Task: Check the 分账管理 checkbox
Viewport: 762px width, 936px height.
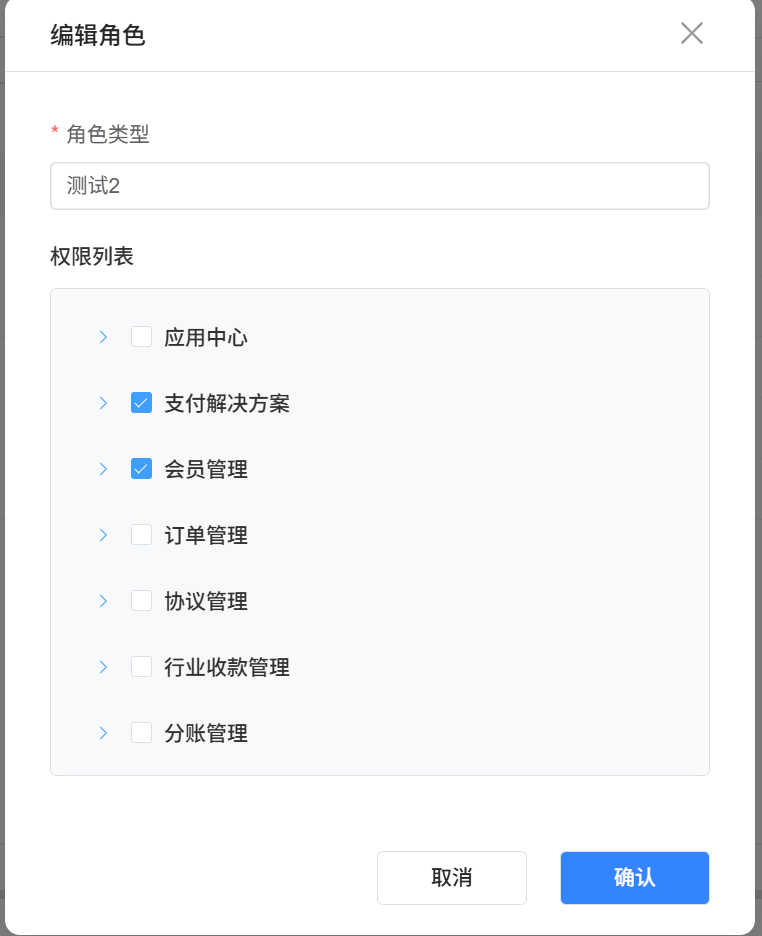Action: pyautogui.click(x=141, y=733)
